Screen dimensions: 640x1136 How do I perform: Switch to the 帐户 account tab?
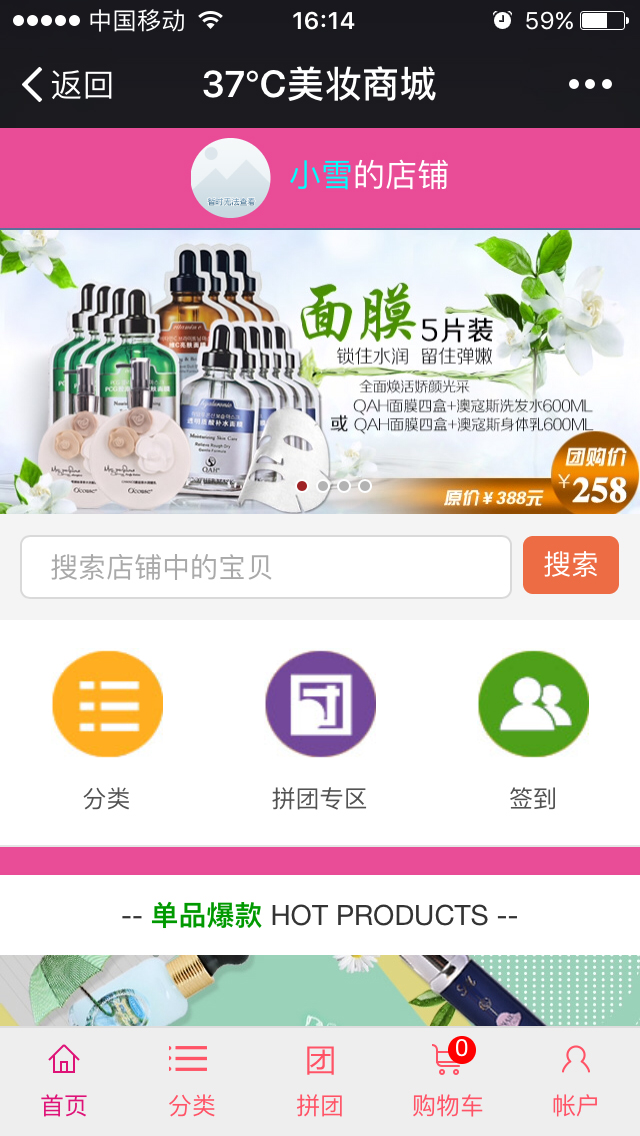575,1080
